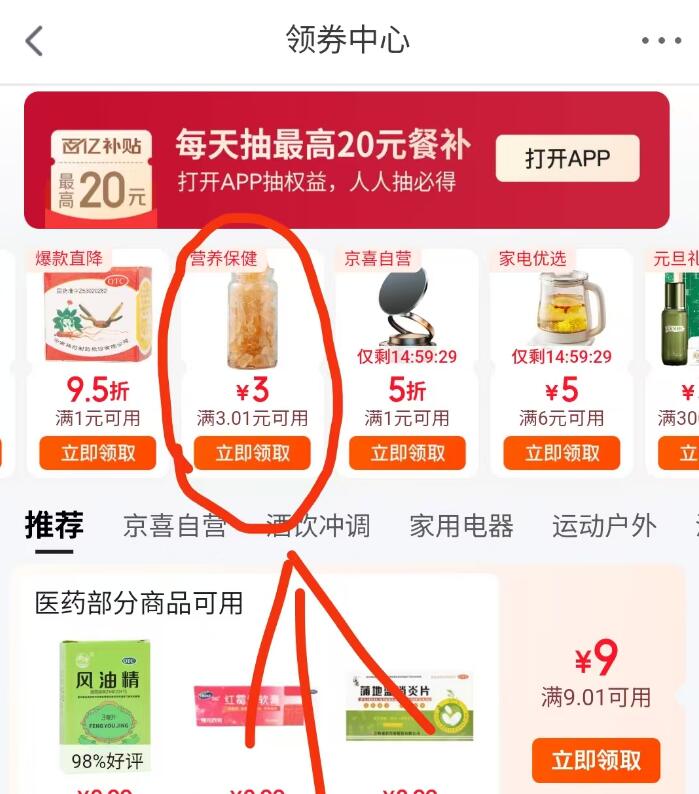The image size is (699, 794).
Task: Claim the 爆款直降 9.5折 coupon
Action: [98, 453]
